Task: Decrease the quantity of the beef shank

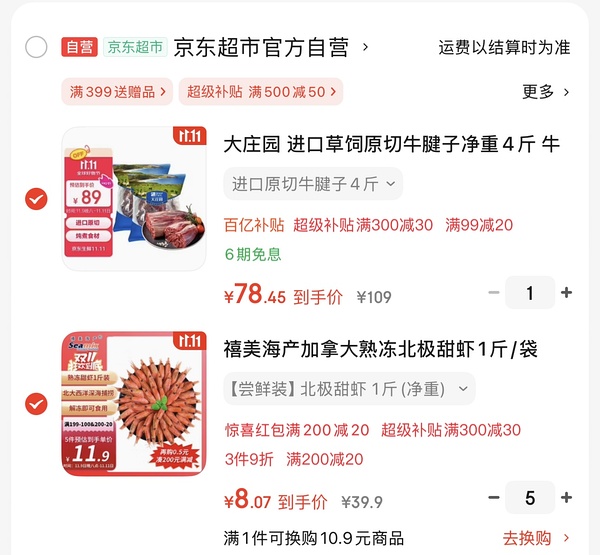Action: pyautogui.click(x=493, y=293)
